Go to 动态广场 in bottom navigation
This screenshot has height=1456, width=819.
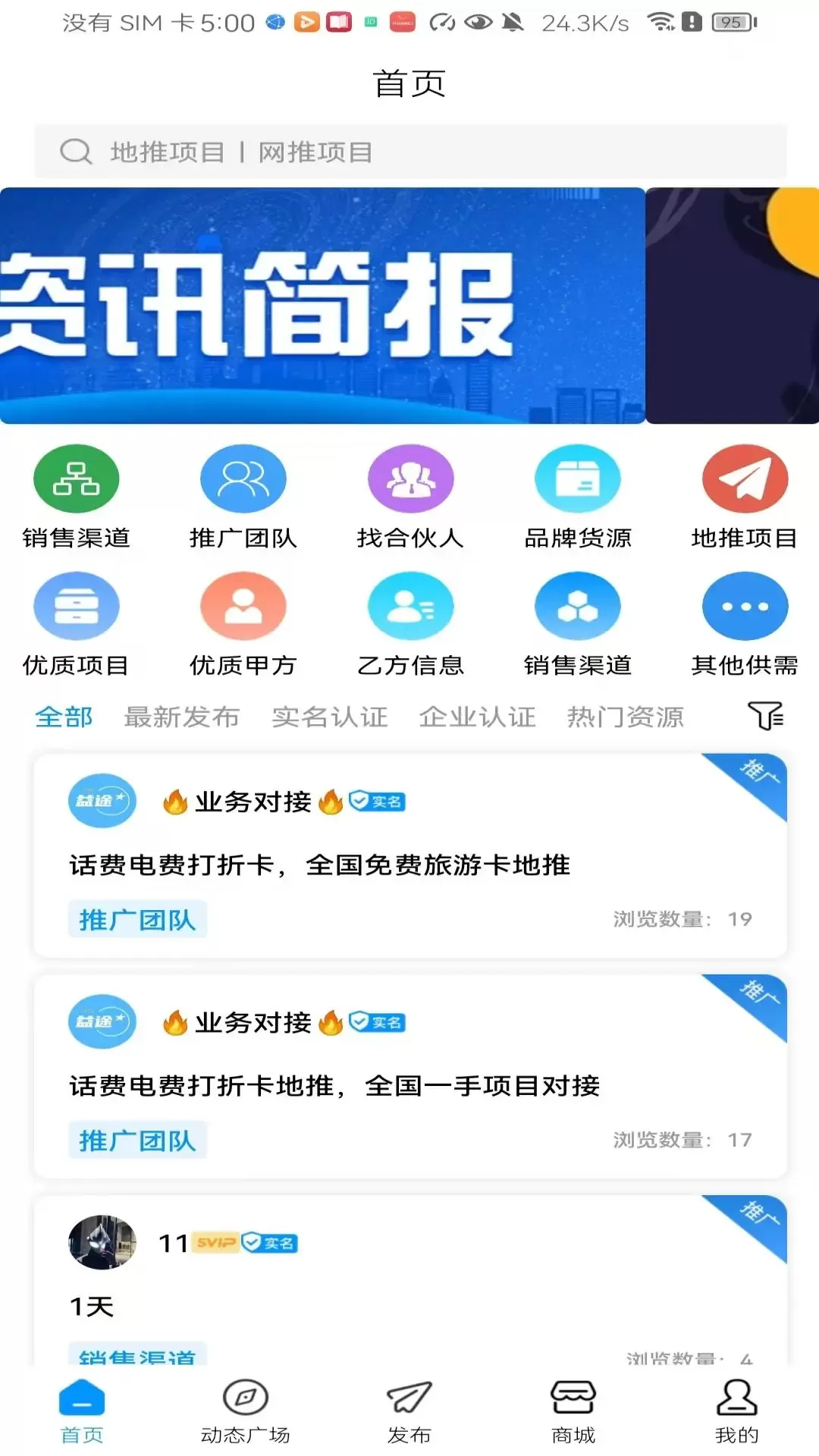[x=245, y=1411]
